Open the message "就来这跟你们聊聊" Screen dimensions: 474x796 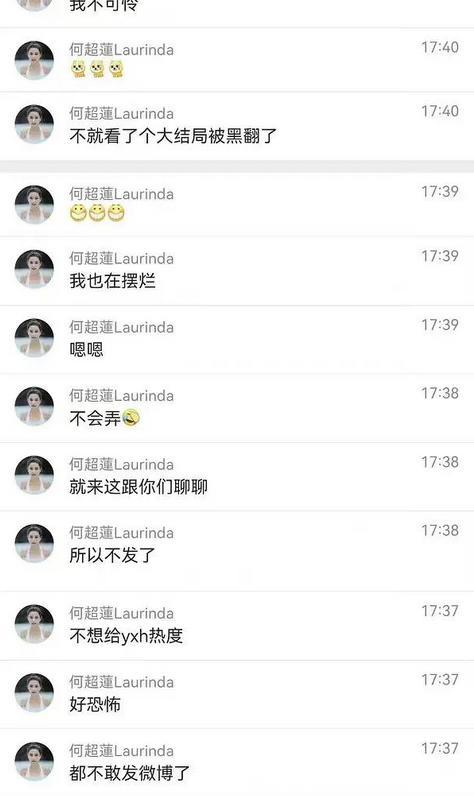237,477
